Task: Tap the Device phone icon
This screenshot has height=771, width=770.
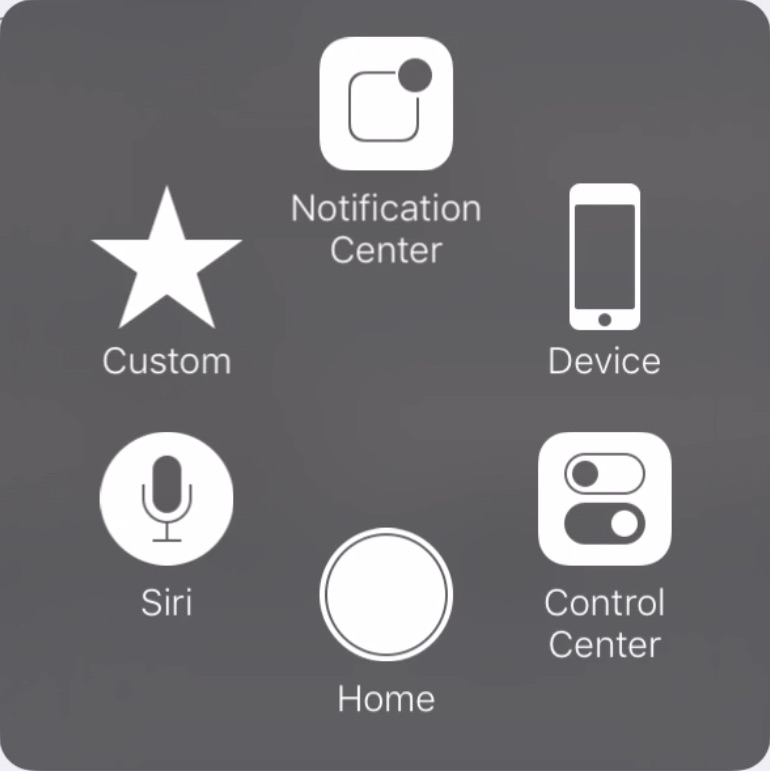Action: pos(604,255)
